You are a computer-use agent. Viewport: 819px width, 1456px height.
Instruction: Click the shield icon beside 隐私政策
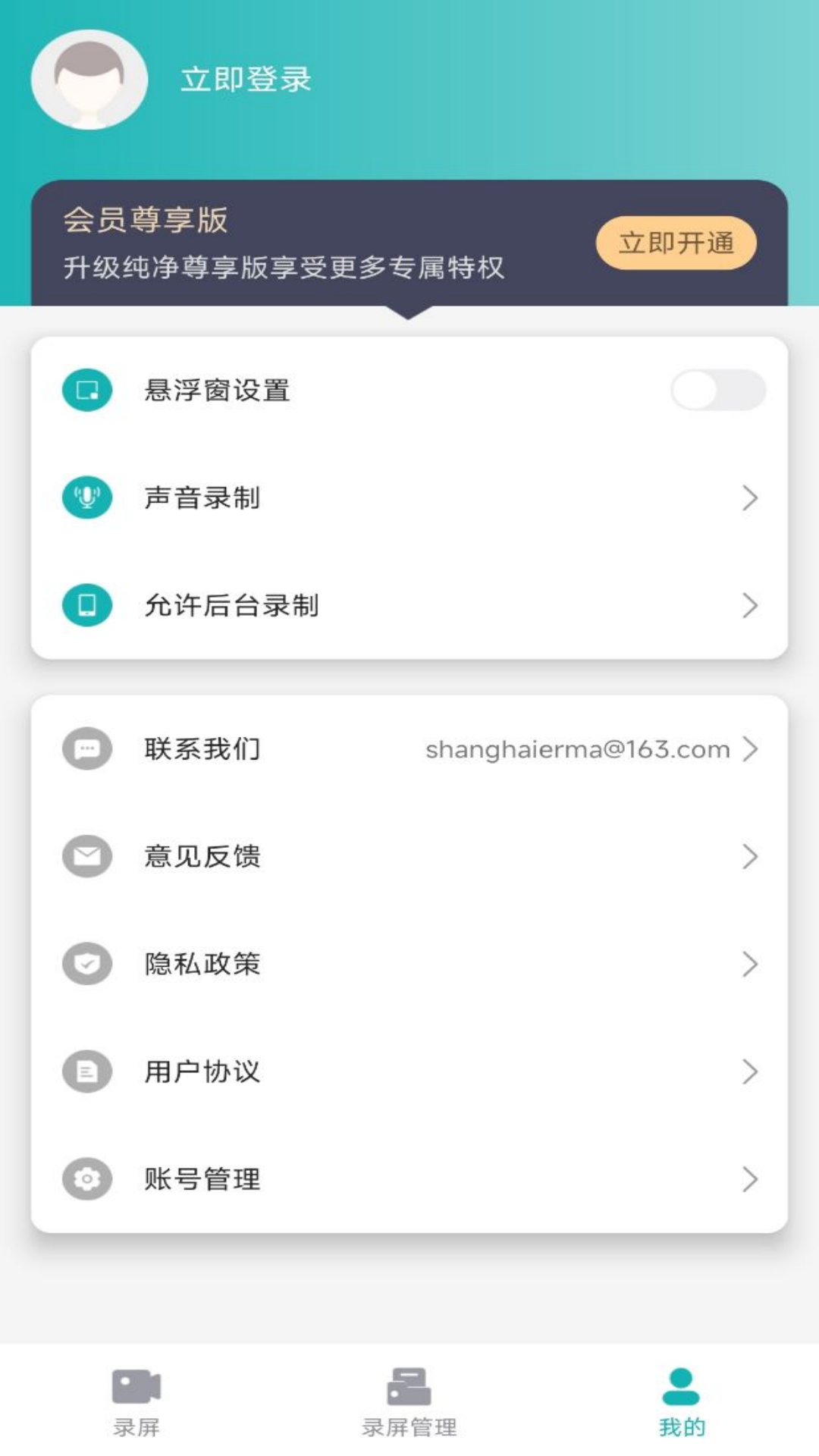(87, 965)
